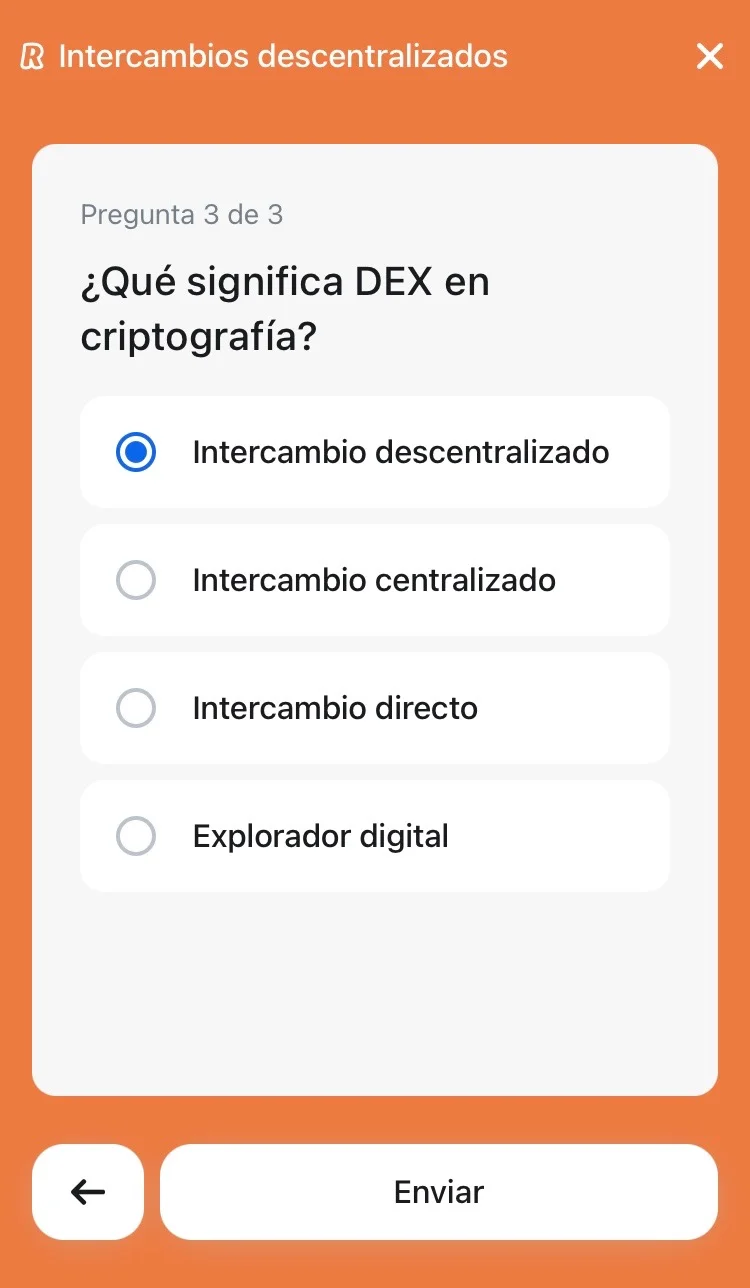Close the Intercambios descentralizados quiz
The width and height of the screenshot is (750, 1288).
click(x=709, y=56)
